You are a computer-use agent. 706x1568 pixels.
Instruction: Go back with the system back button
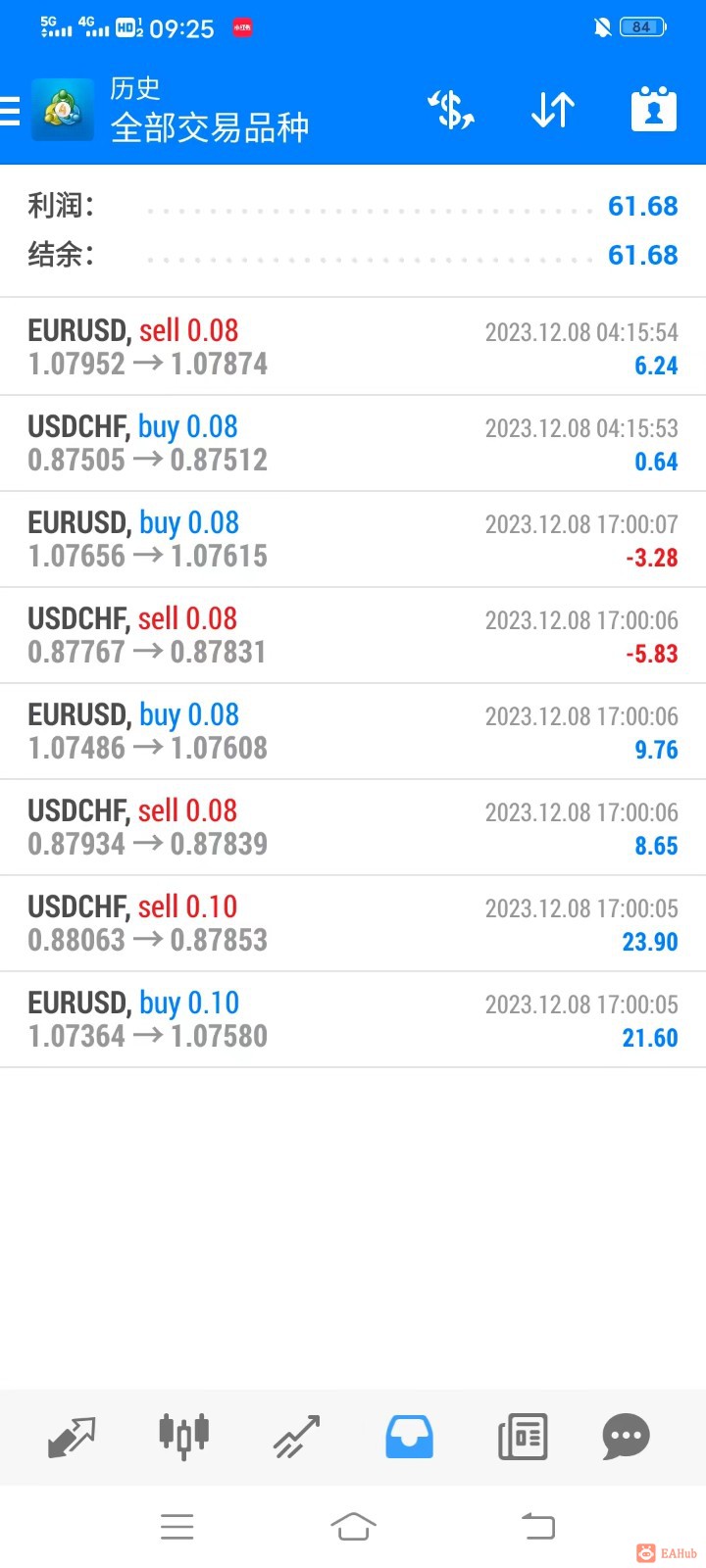537,1526
